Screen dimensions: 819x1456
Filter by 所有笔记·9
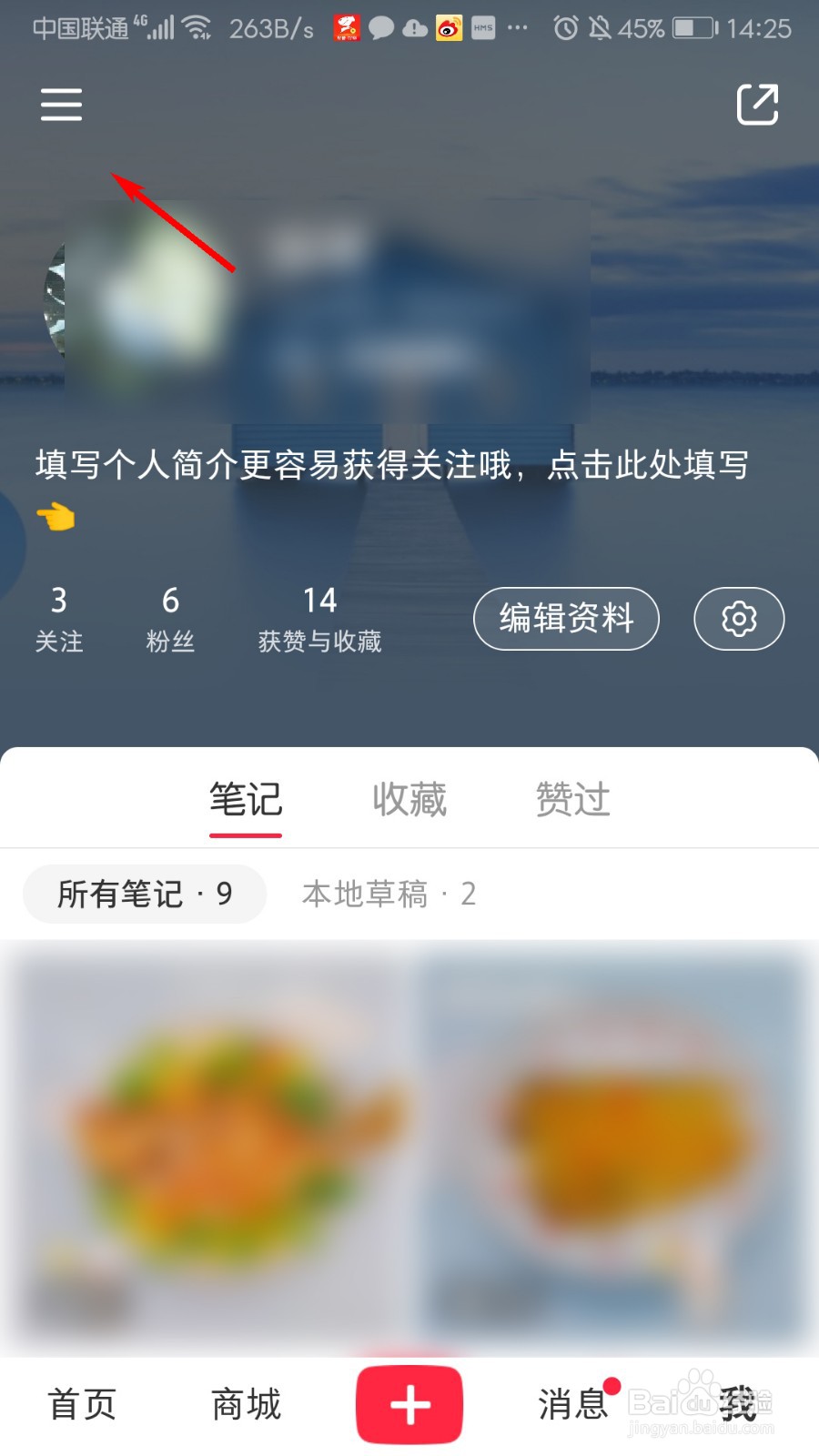[x=143, y=894]
